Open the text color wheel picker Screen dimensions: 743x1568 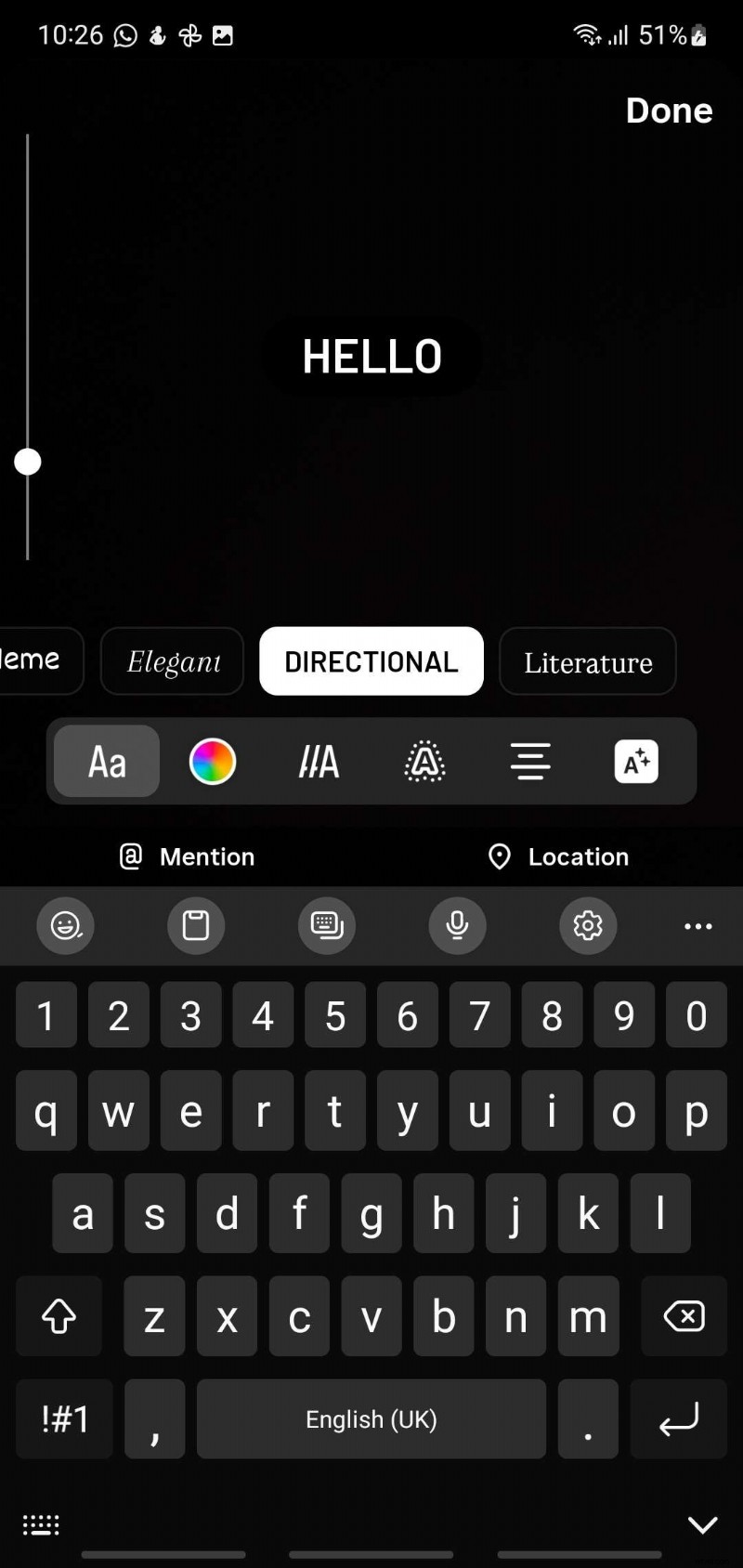[213, 762]
